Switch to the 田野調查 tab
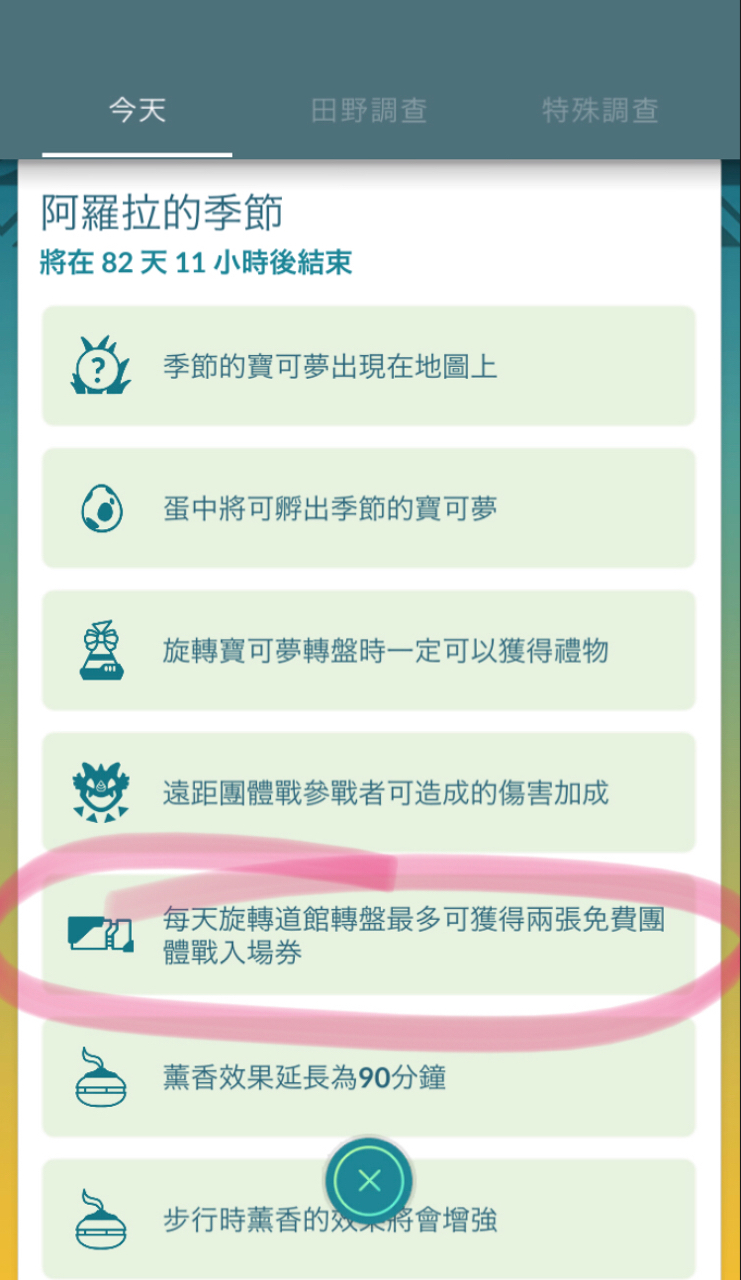This screenshot has height=1280, width=741. tap(369, 110)
